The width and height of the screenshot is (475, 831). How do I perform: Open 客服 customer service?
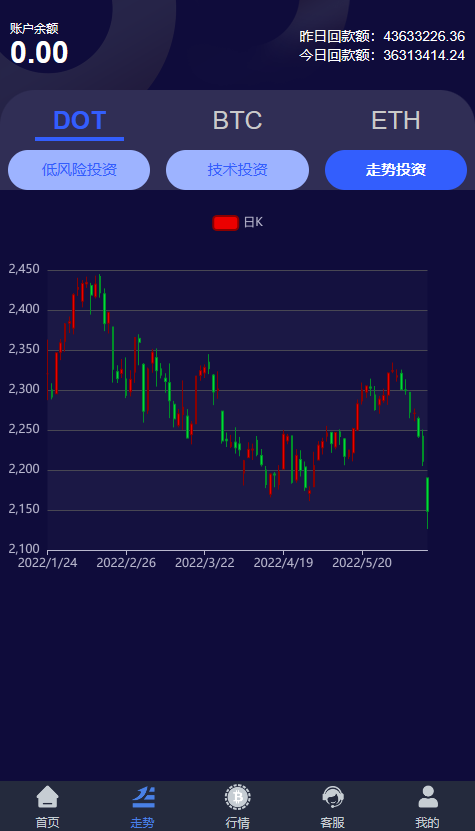332,806
